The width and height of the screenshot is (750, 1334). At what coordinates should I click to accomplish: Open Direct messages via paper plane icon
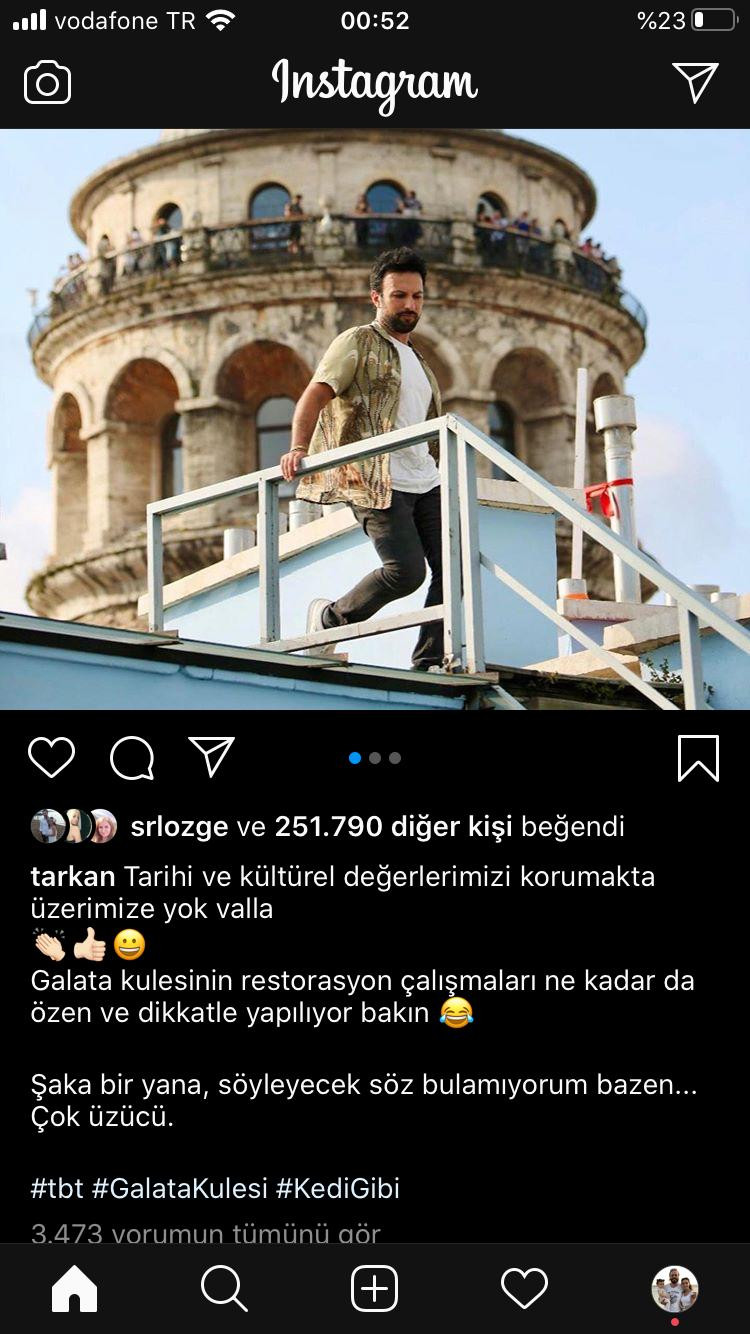point(697,82)
